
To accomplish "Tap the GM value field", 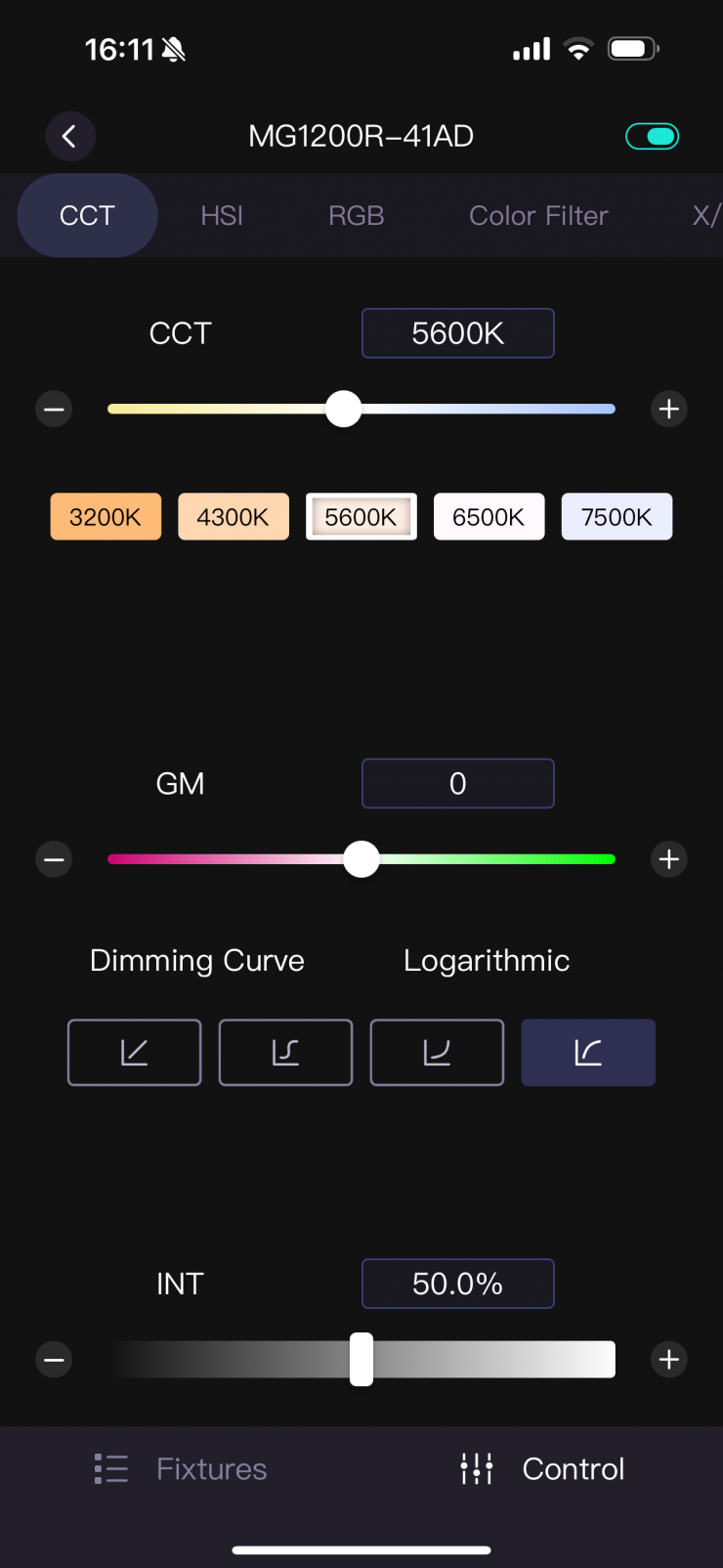I will click(x=457, y=783).
